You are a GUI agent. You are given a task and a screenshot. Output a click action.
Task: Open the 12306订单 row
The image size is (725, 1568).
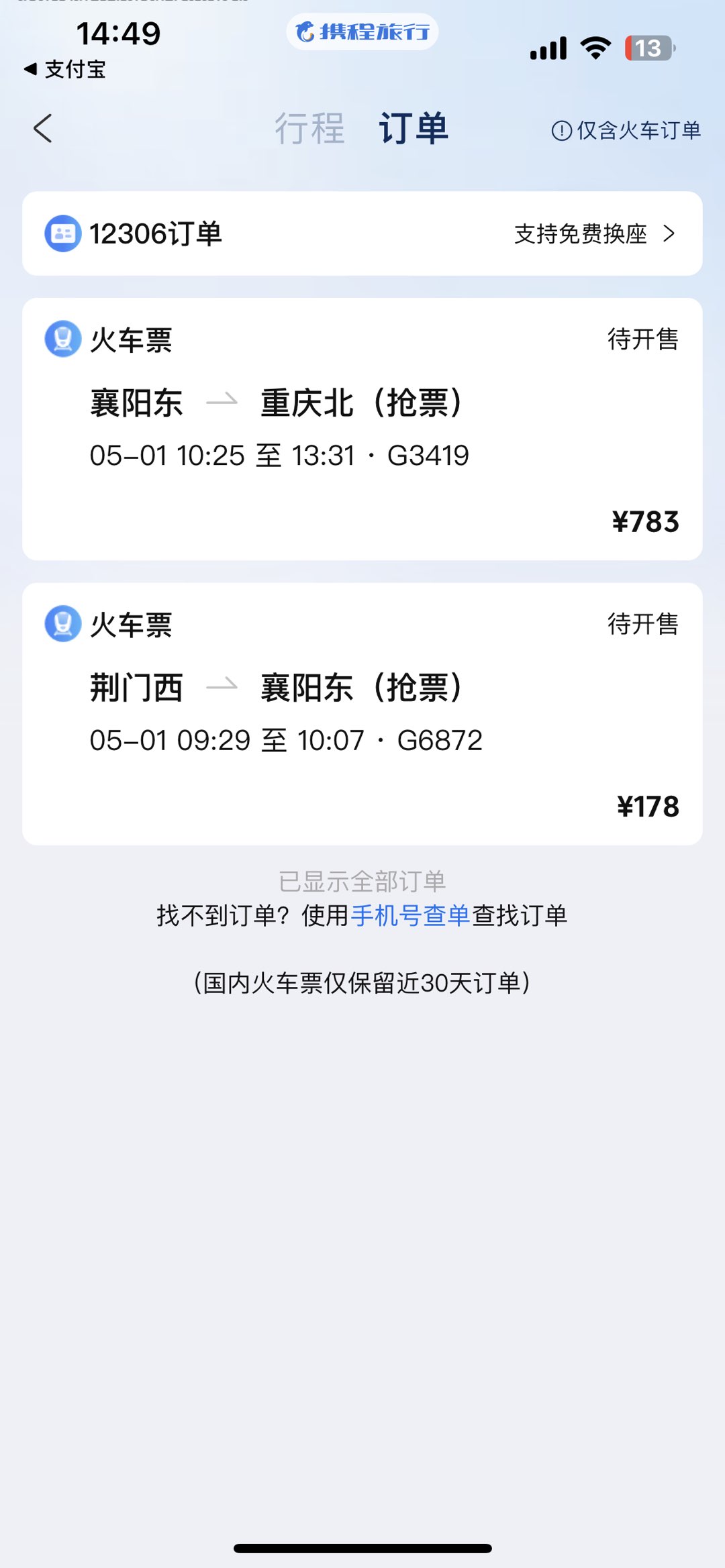[x=362, y=233]
